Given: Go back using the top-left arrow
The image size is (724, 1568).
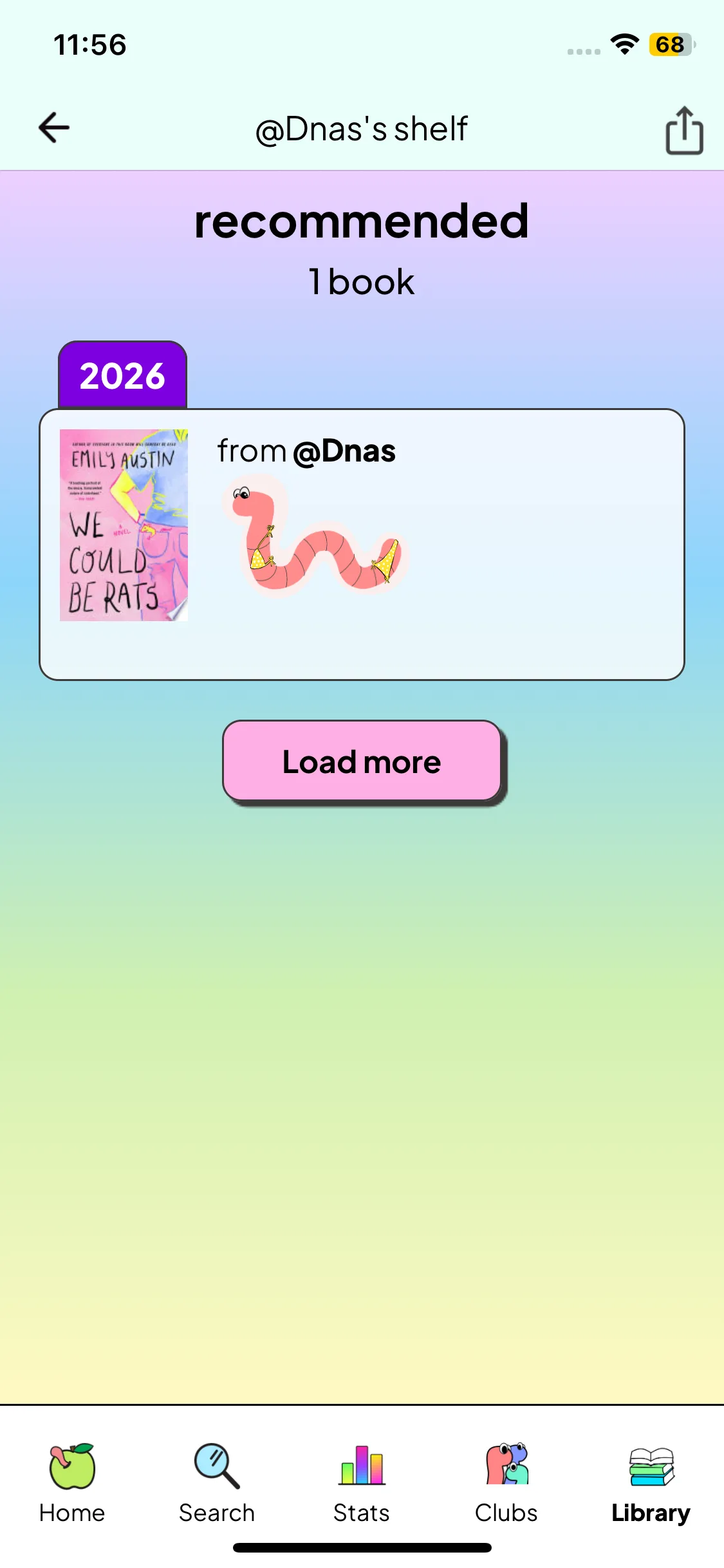Looking at the screenshot, I should [54, 127].
